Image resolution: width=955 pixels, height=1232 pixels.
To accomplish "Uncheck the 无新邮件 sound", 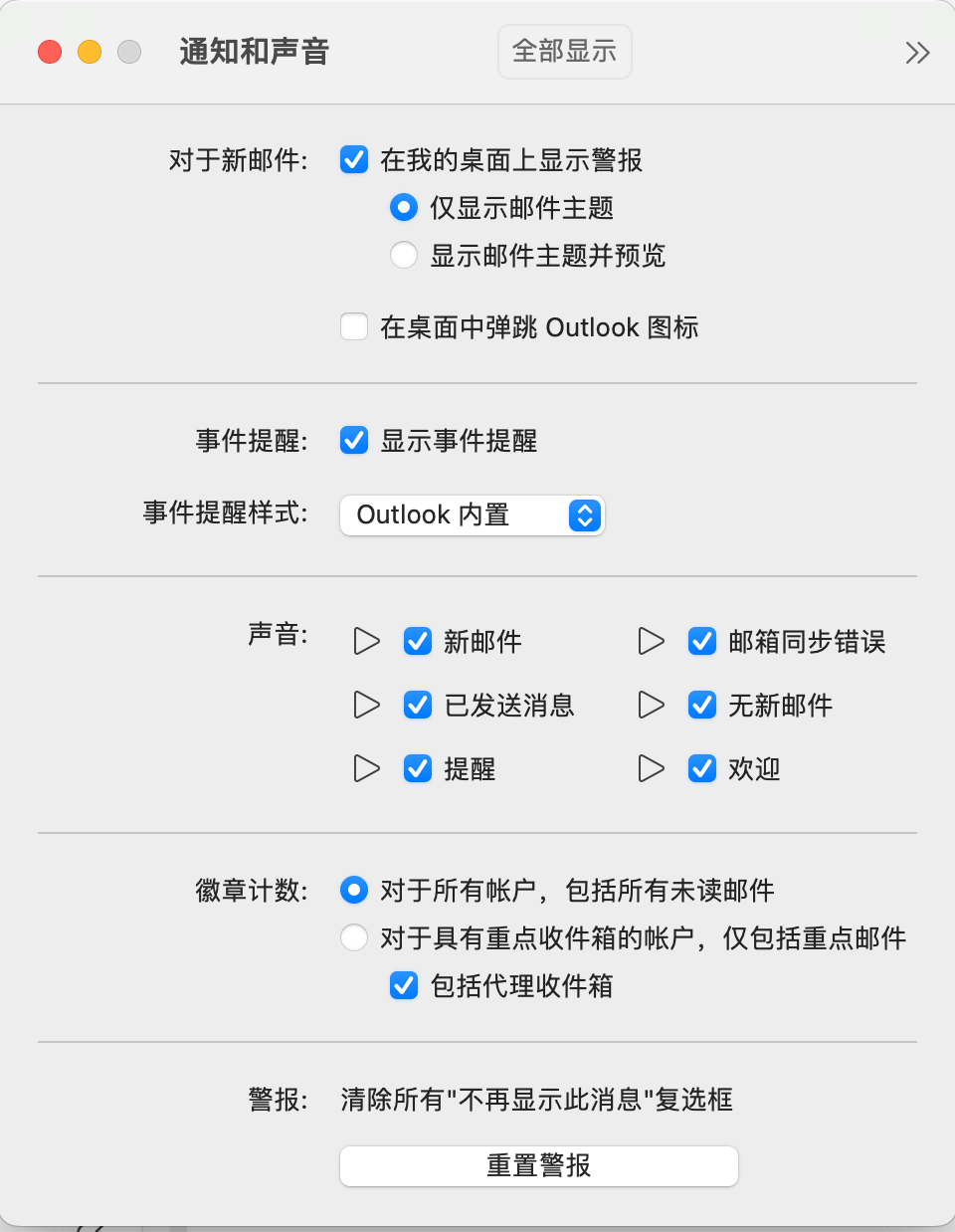I will [x=702, y=706].
